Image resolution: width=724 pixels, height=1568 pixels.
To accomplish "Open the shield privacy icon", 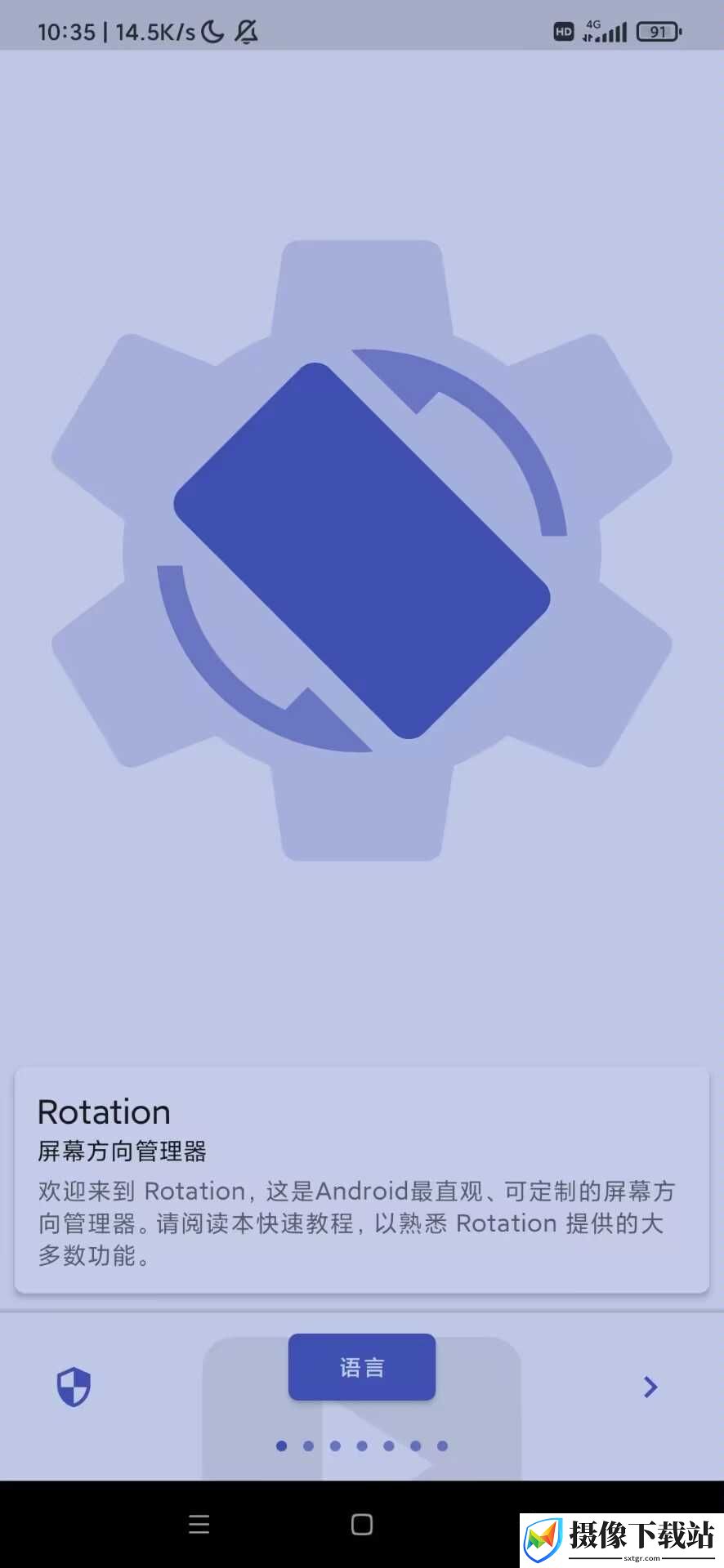I will pos(74,1387).
